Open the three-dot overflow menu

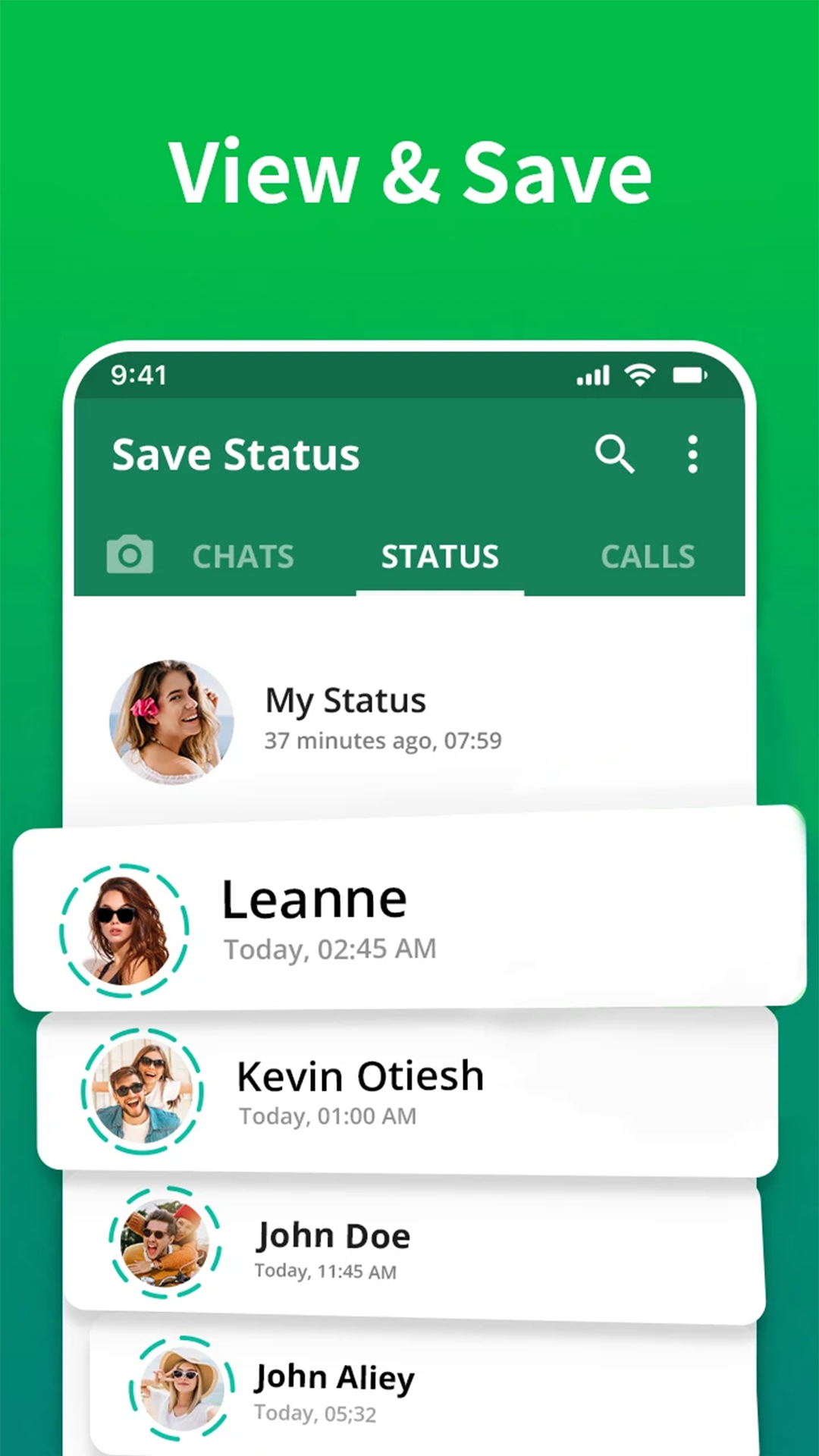(692, 454)
